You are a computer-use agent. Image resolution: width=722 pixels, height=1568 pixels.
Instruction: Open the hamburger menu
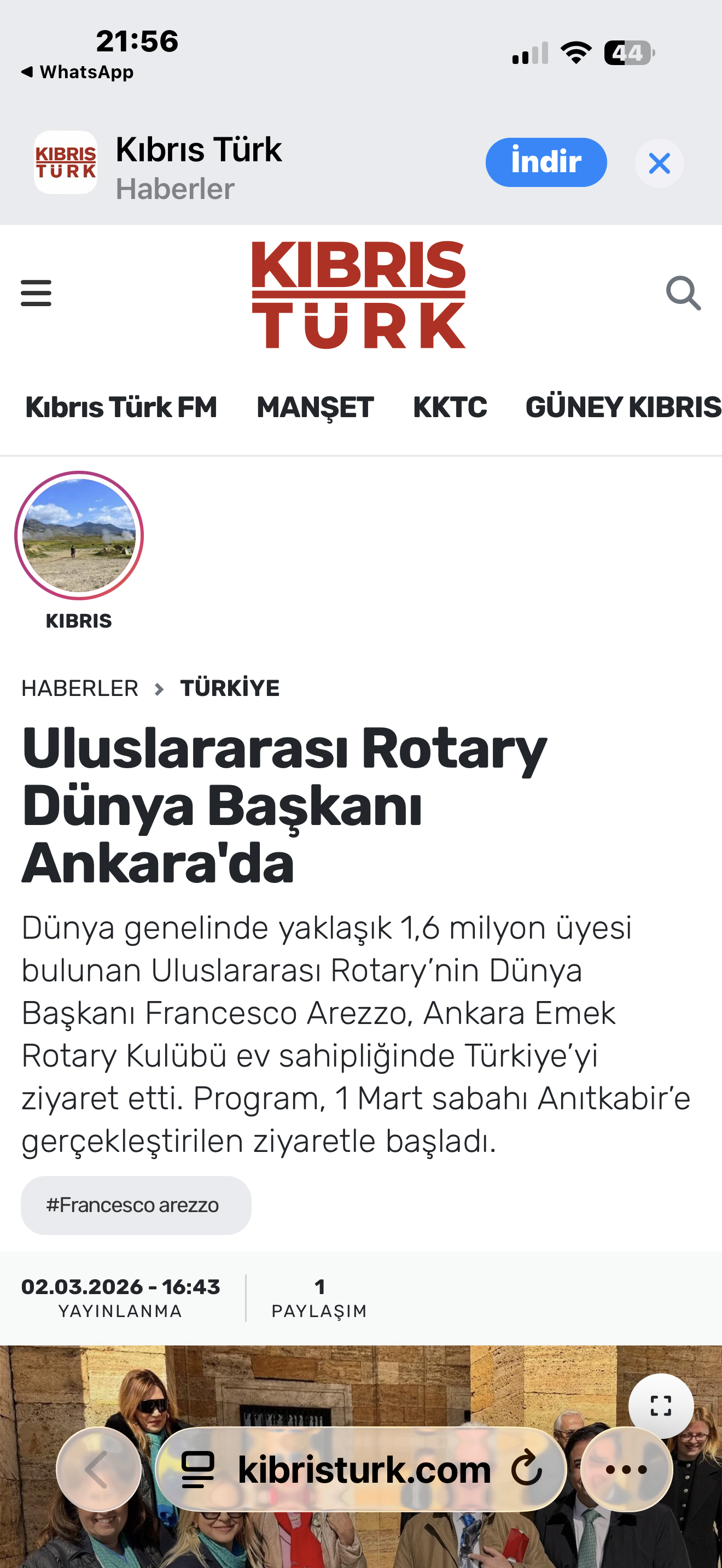click(36, 293)
